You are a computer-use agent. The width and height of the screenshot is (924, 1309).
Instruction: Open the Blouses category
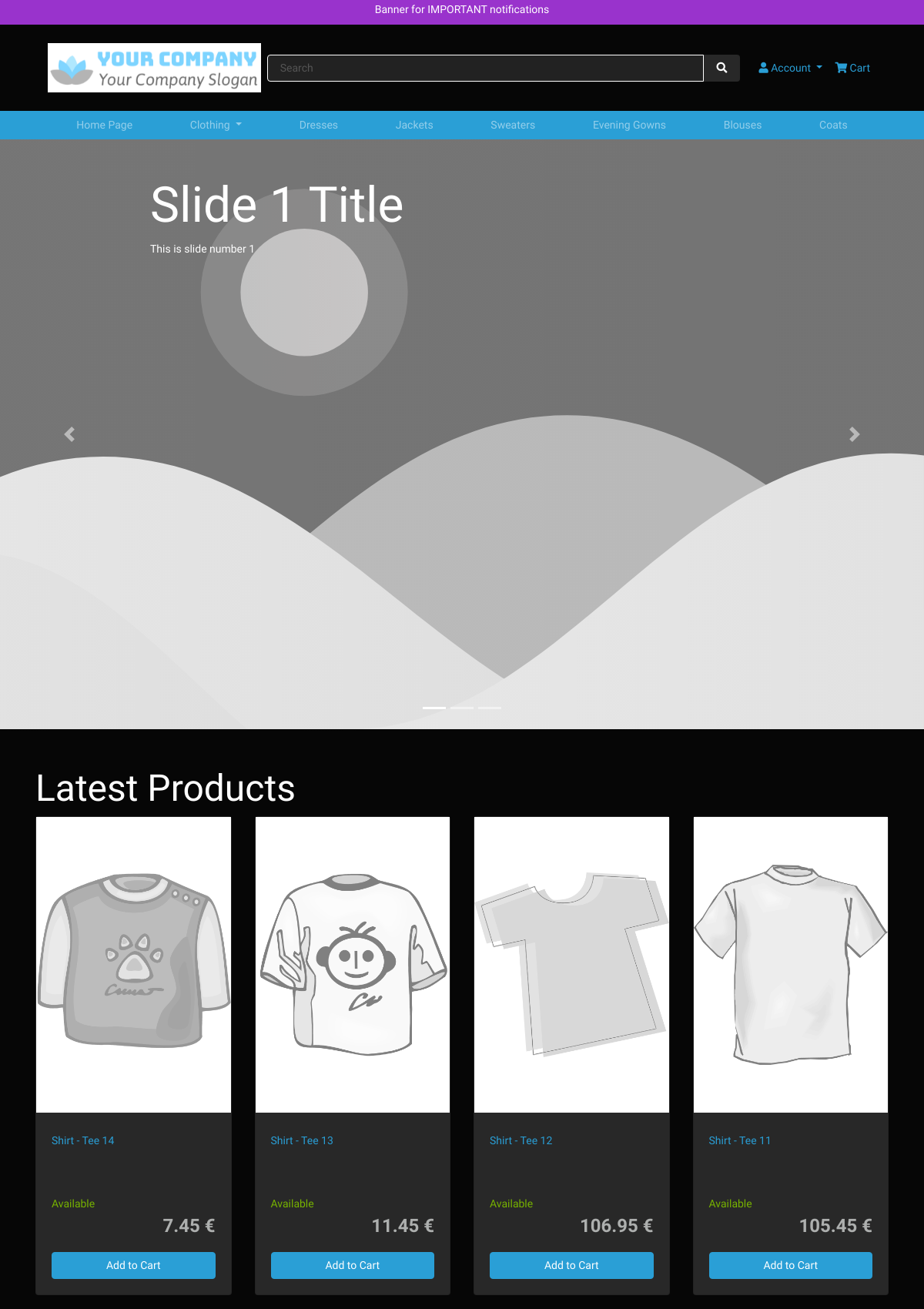[x=742, y=125]
